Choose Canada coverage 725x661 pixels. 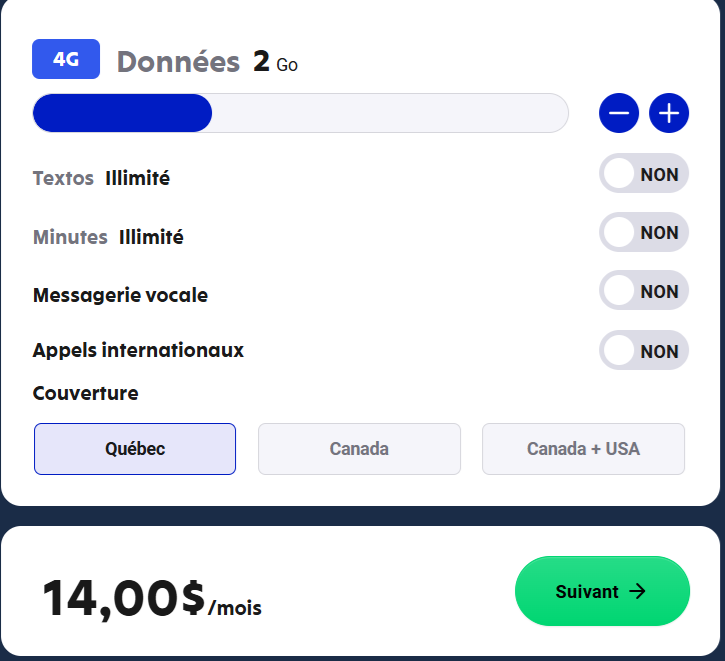click(x=359, y=449)
